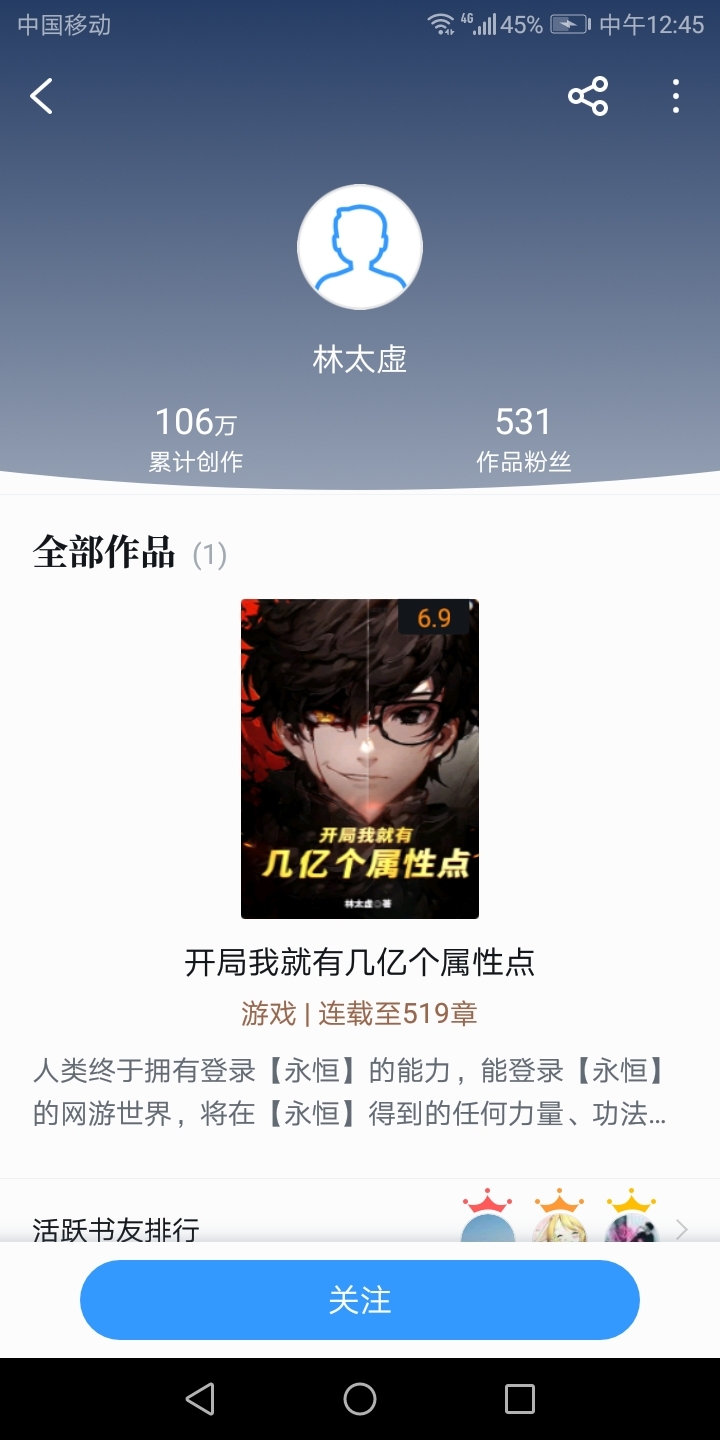Image resolution: width=720 pixels, height=1440 pixels.
Task: Tap the 关注 follow button
Action: click(360, 1300)
